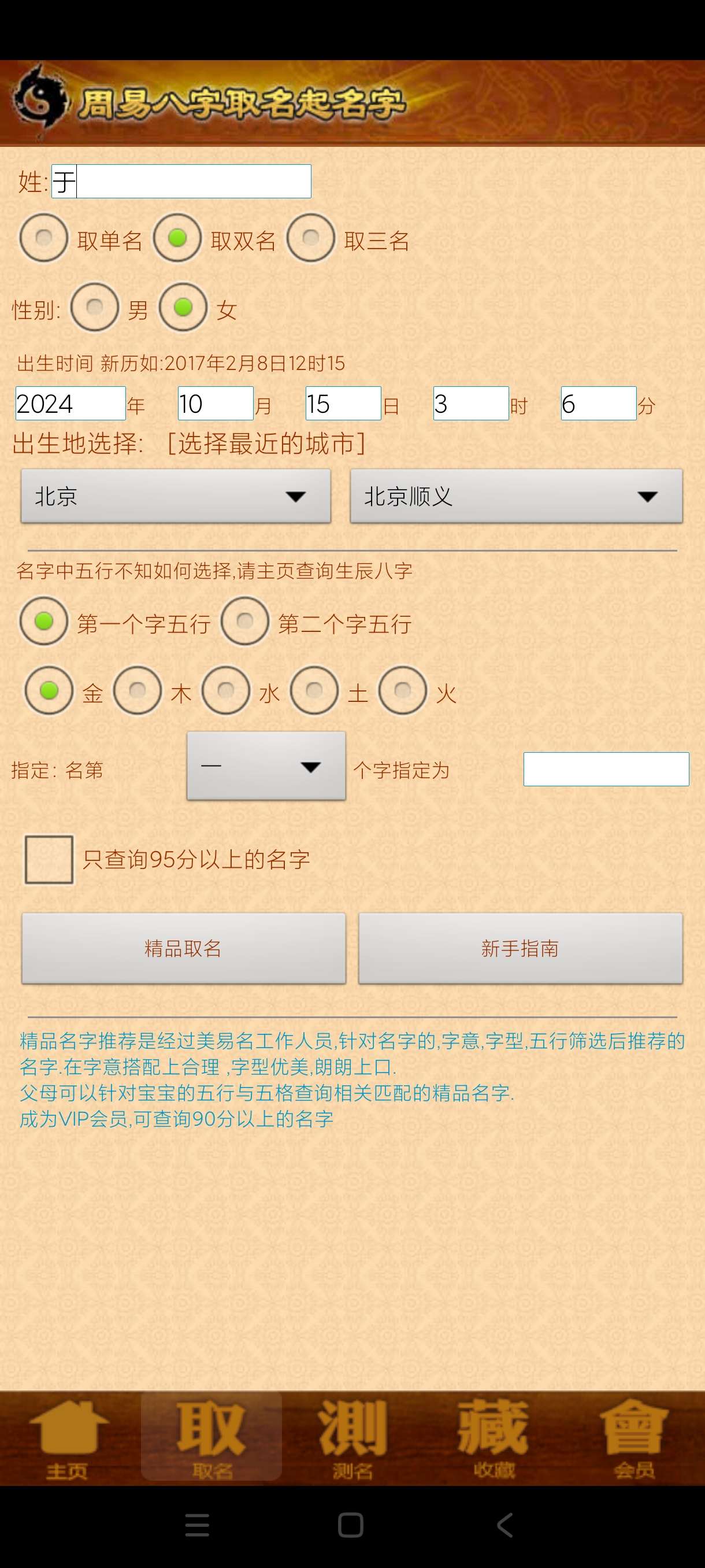Click the designated character input box
The width and height of the screenshot is (705, 1568).
click(606, 769)
